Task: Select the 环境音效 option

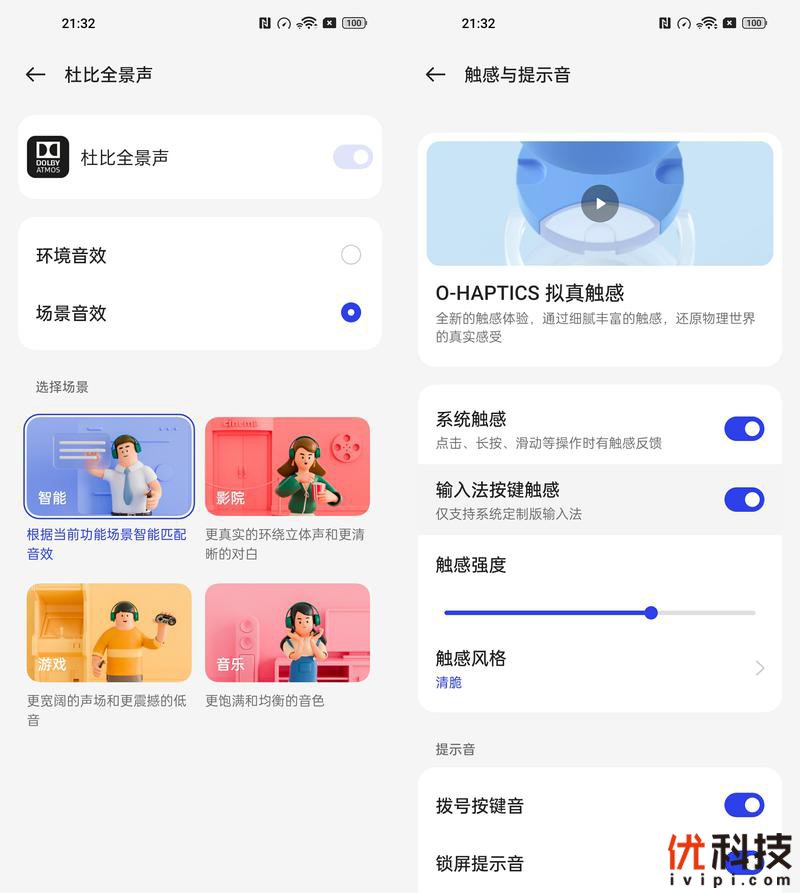Action: (350, 255)
